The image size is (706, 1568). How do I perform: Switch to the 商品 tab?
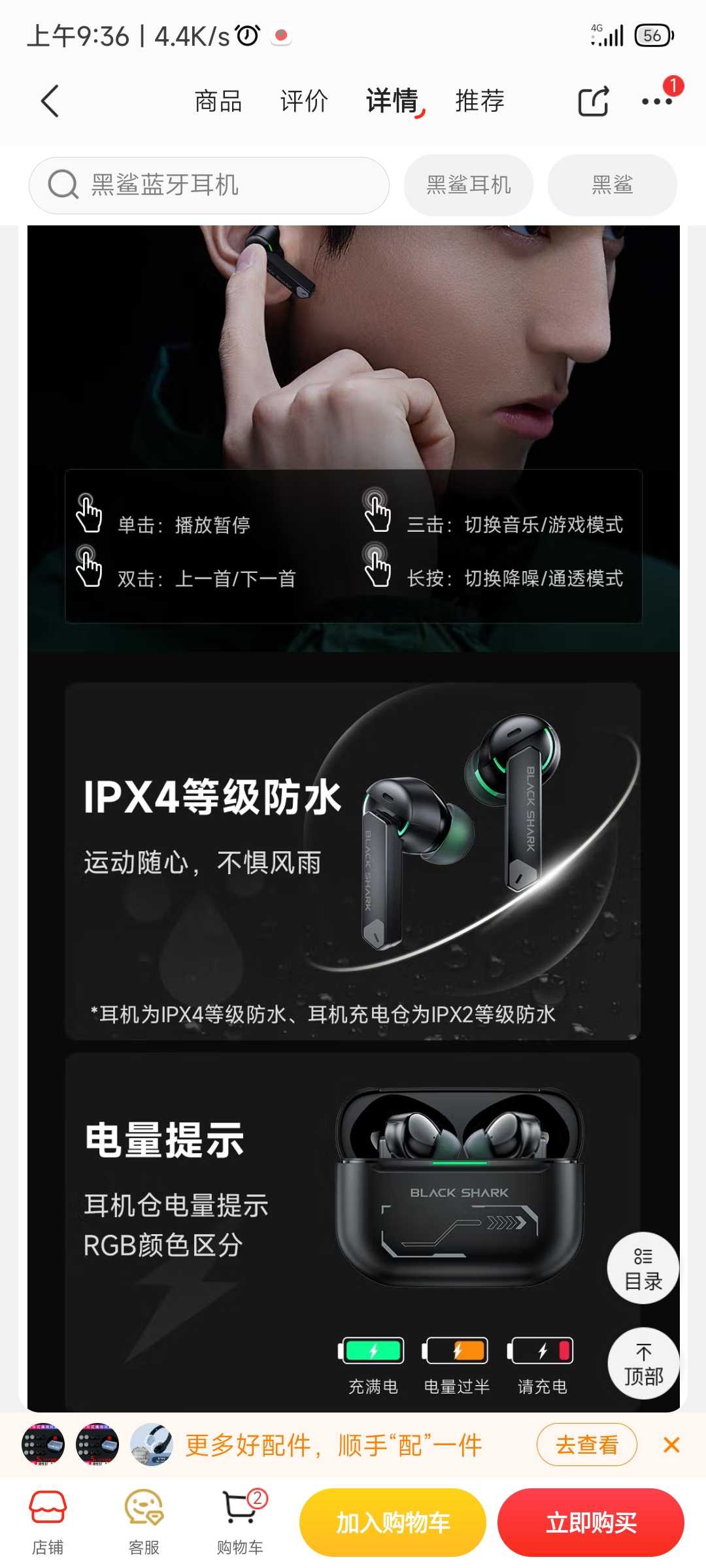218,101
